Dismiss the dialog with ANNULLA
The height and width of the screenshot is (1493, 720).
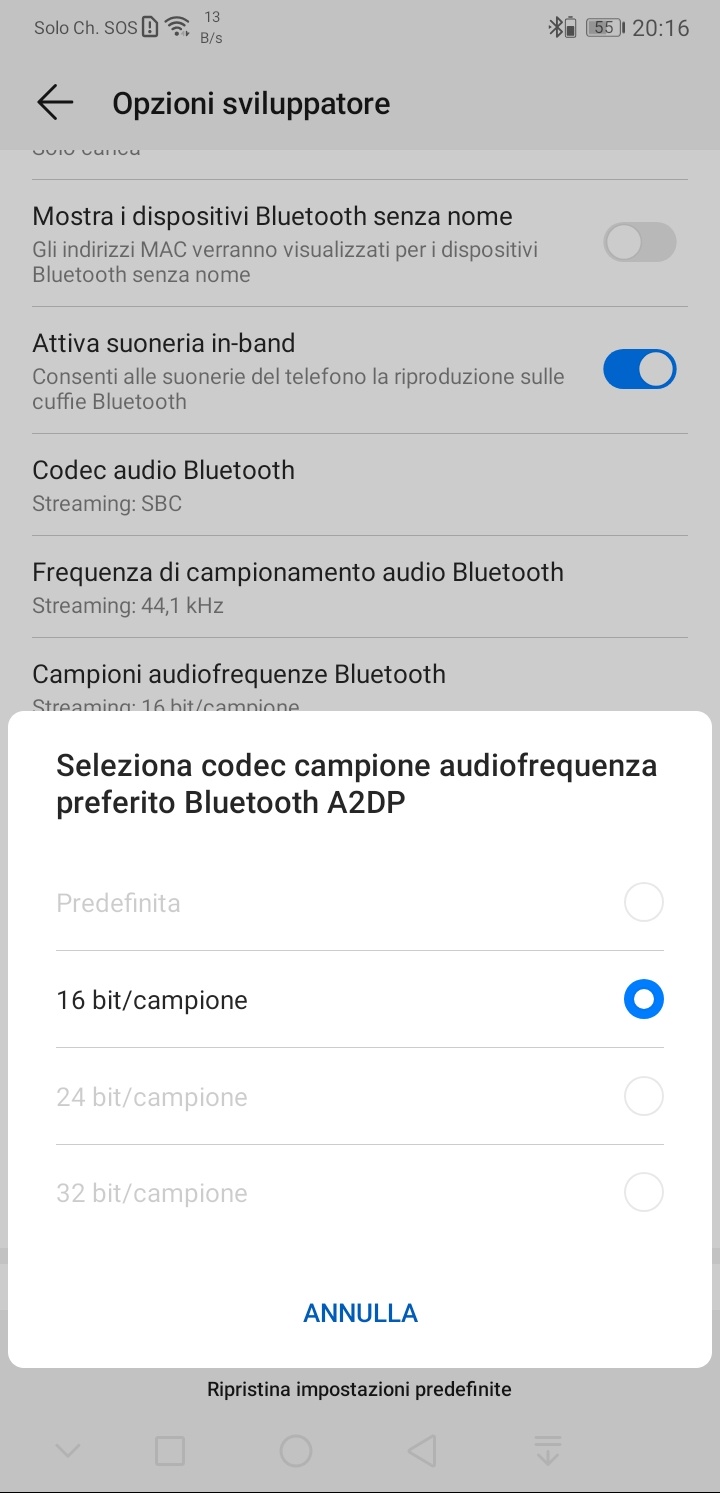360,1313
